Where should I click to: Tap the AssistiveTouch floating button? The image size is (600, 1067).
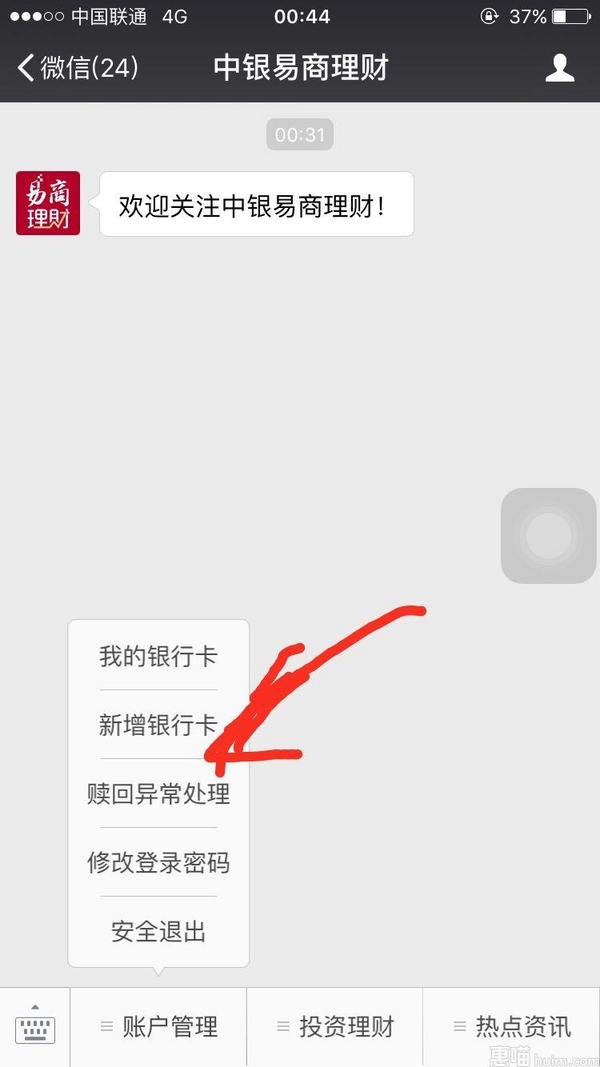coord(548,536)
